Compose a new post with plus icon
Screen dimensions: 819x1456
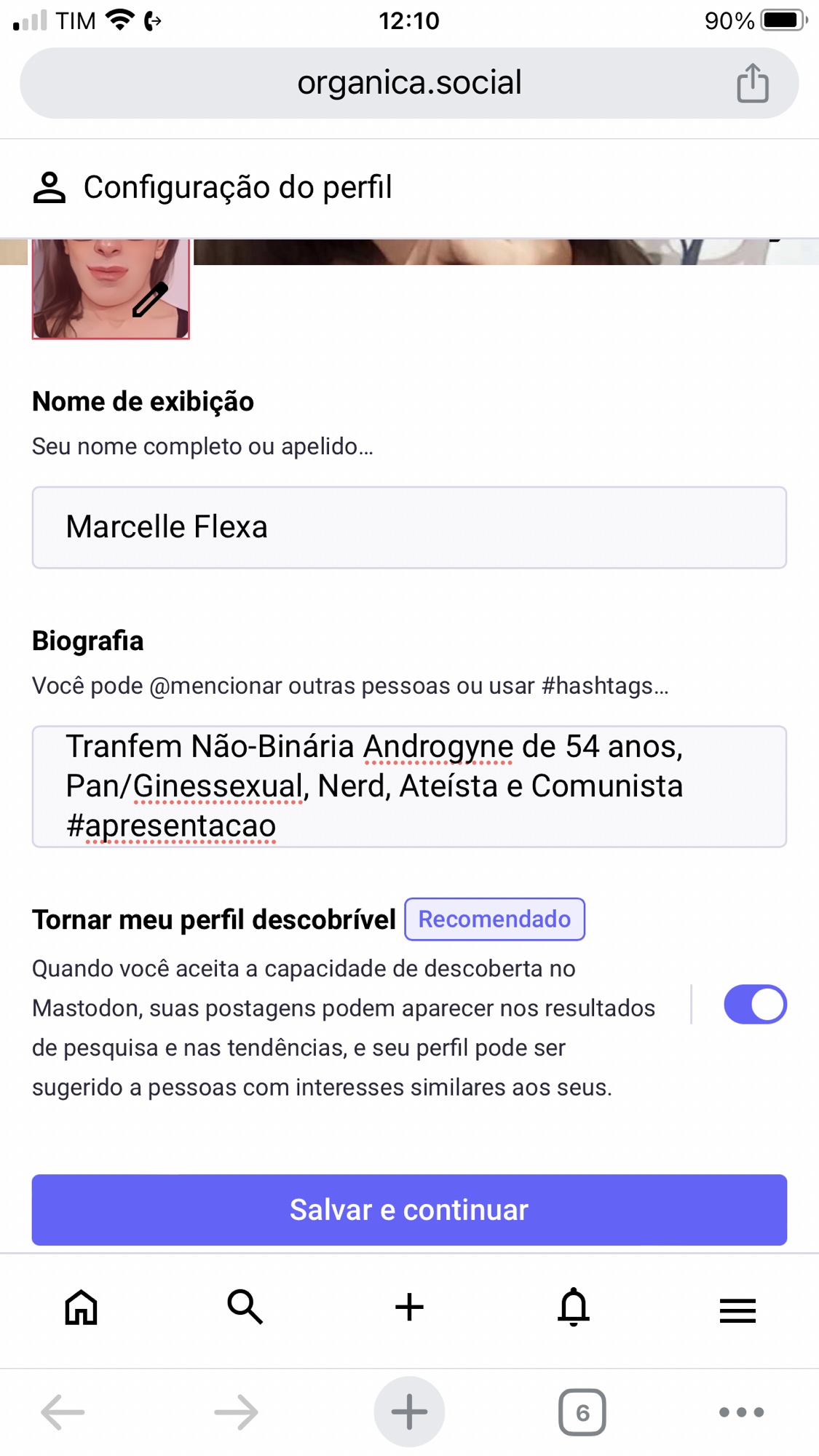[x=409, y=1307]
